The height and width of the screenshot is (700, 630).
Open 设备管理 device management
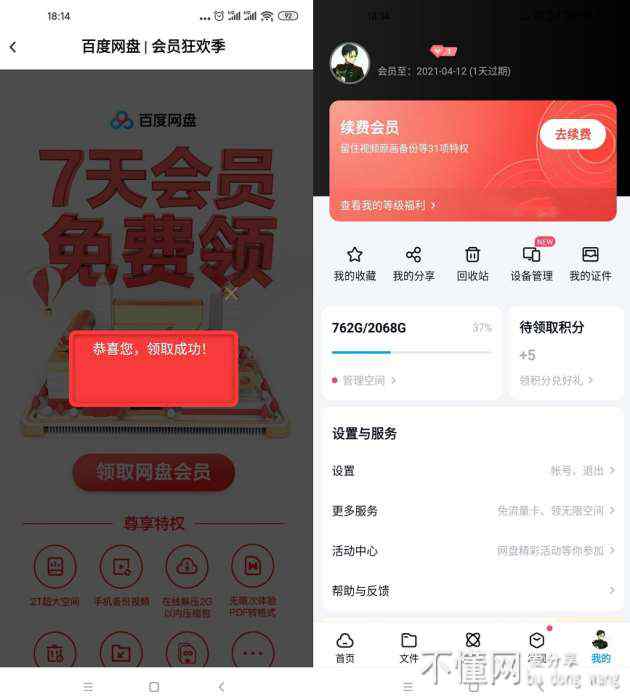(531, 264)
